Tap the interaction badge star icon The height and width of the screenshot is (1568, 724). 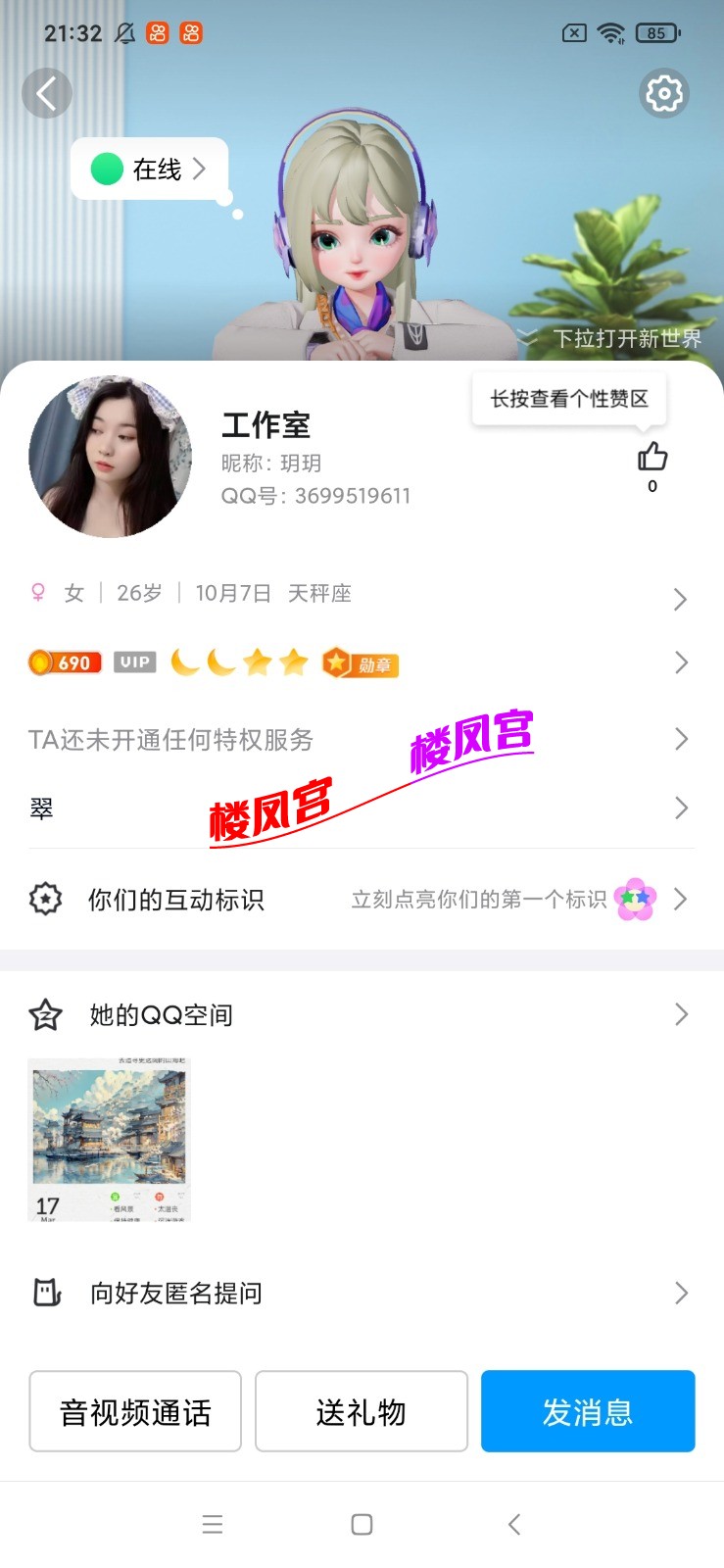45,899
